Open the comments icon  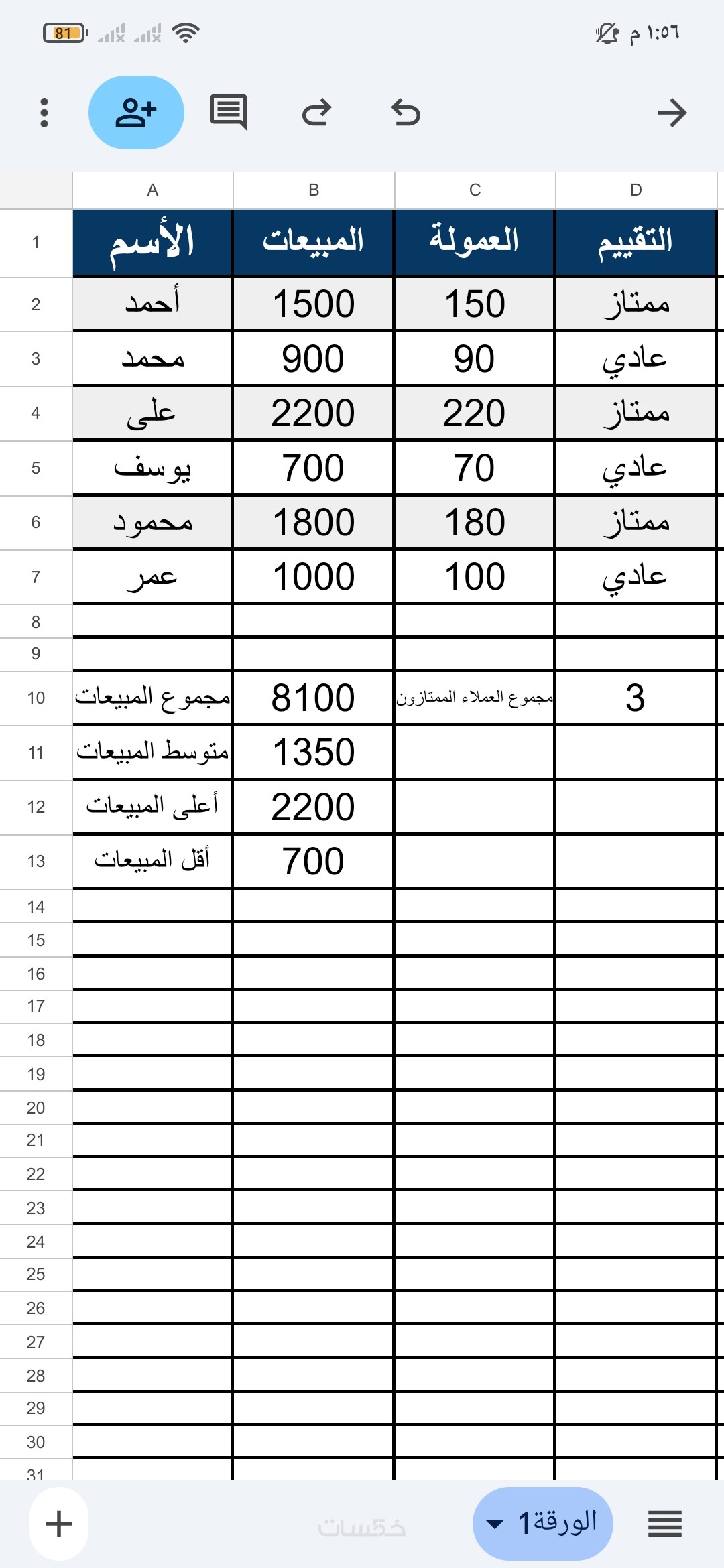pos(229,112)
